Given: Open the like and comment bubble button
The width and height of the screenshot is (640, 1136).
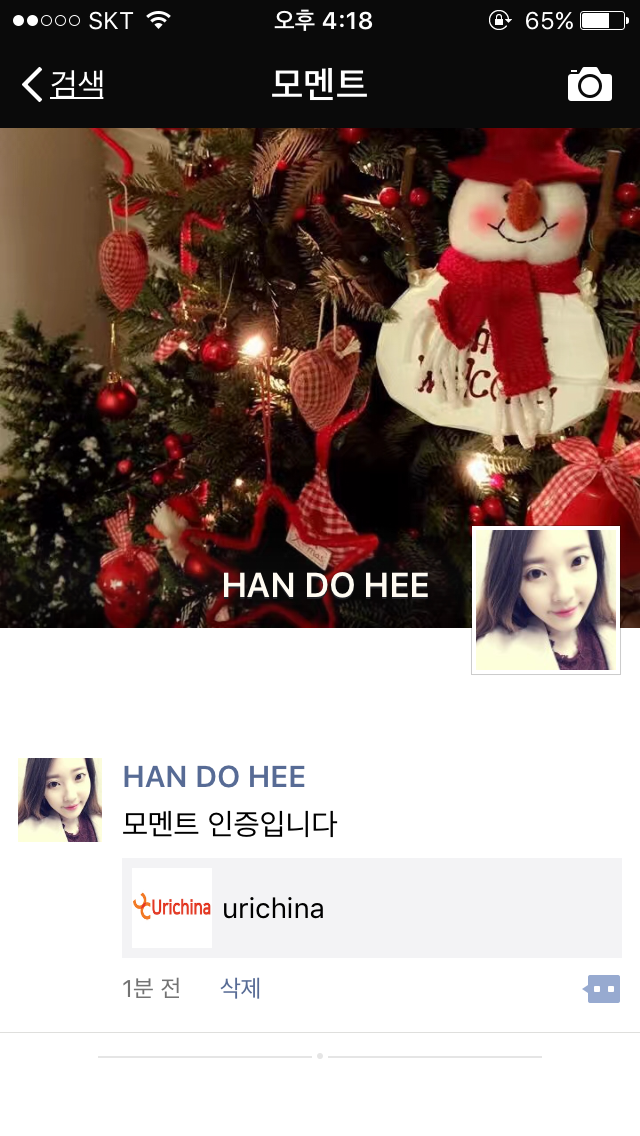Looking at the screenshot, I should pyautogui.click(x=602, y=989).
